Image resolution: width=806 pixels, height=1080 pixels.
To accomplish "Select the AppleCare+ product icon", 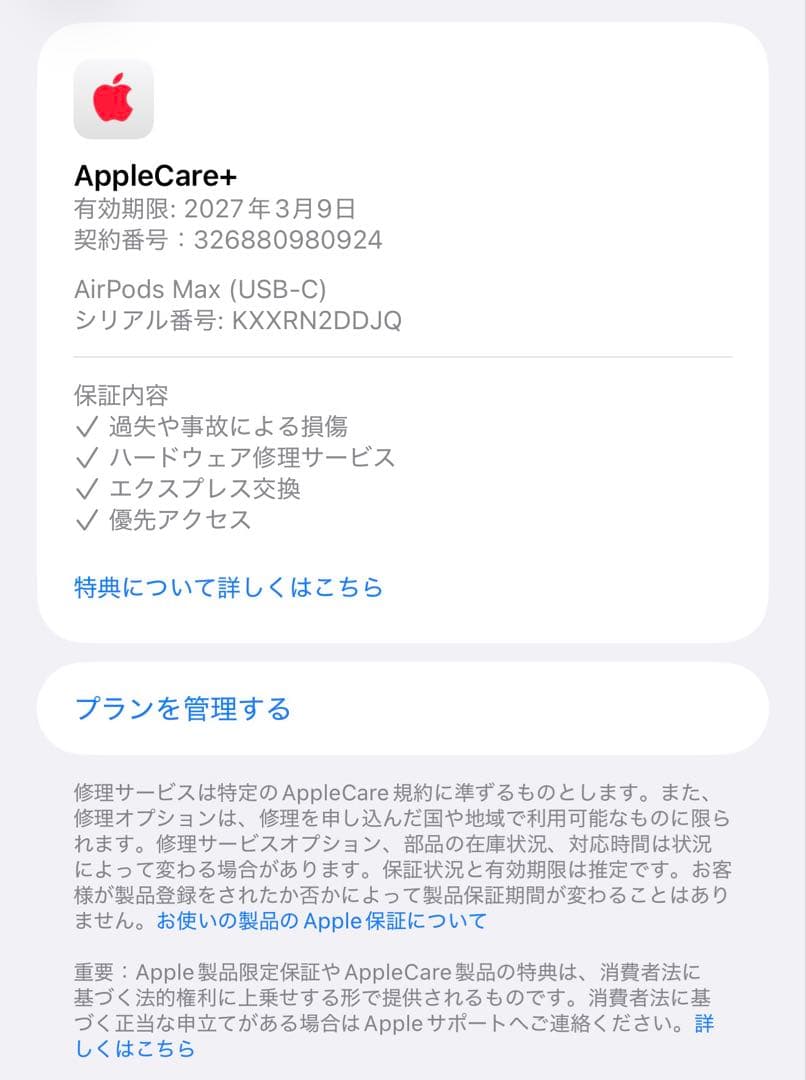I will click(x=112, y=98).
